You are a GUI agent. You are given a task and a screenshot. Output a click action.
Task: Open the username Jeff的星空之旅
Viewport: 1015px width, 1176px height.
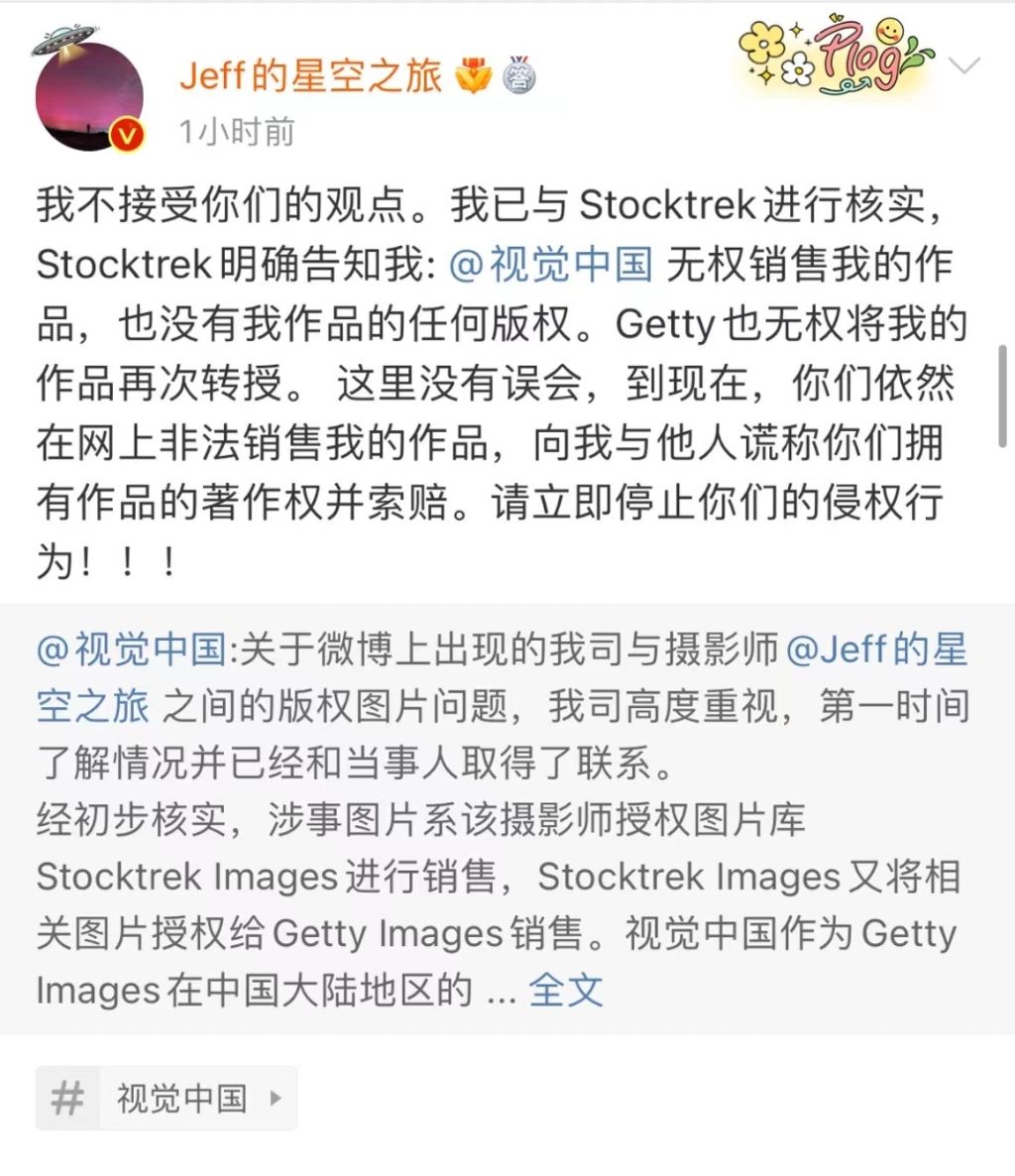[x=310, y=75]
